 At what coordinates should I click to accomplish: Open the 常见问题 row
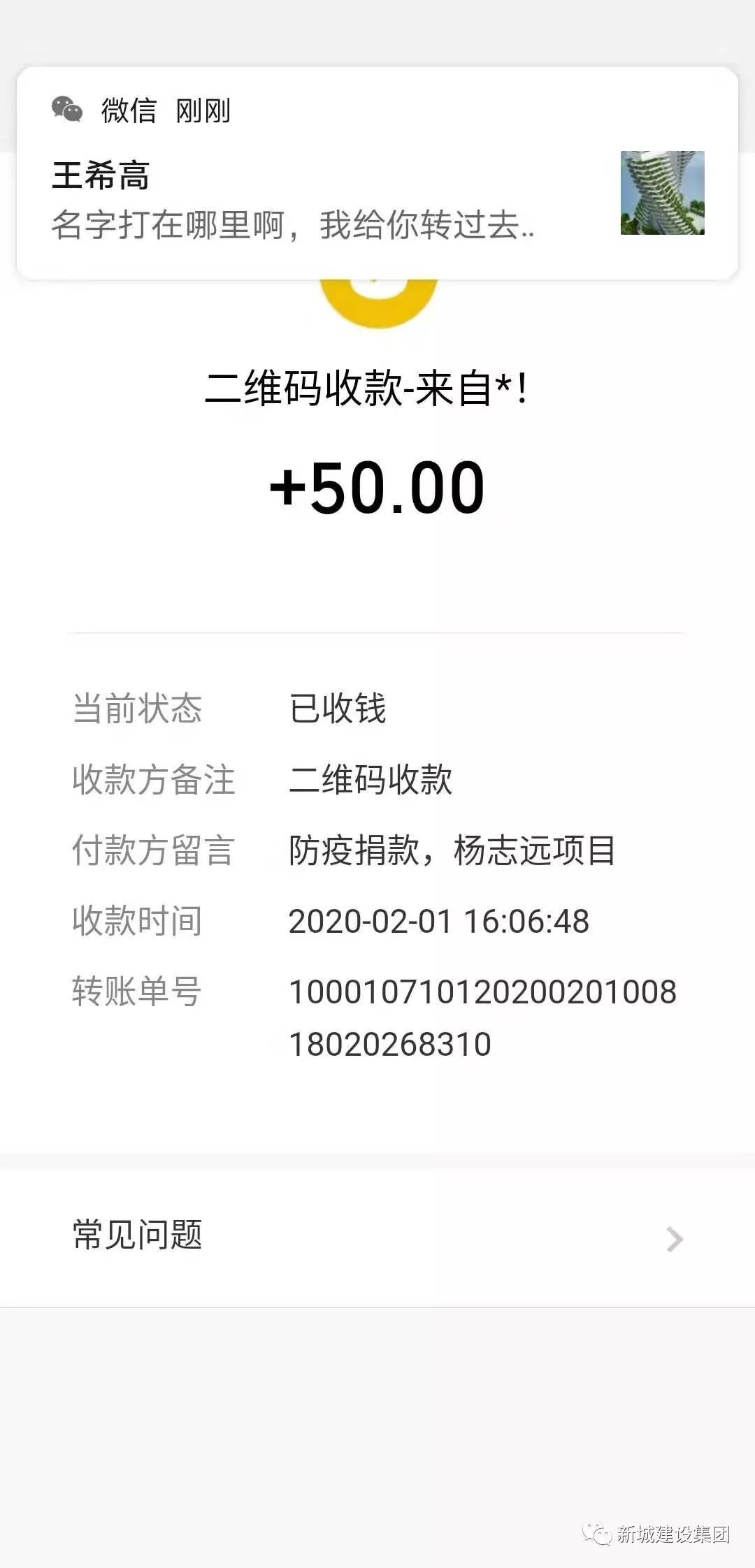[377, 1235]
